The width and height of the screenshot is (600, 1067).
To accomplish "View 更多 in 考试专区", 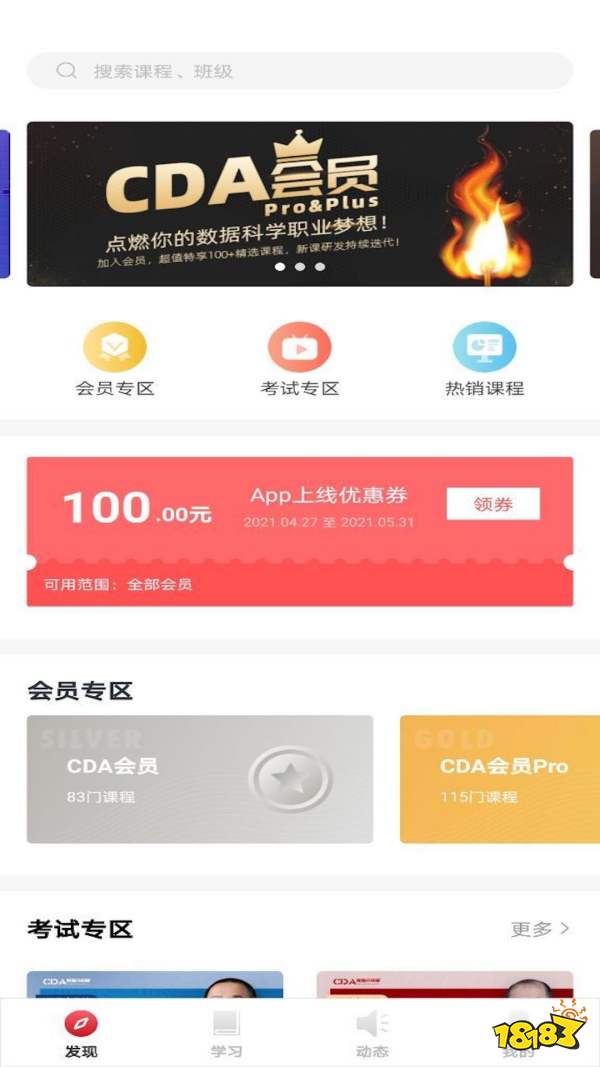I will [x=540, y=929].
